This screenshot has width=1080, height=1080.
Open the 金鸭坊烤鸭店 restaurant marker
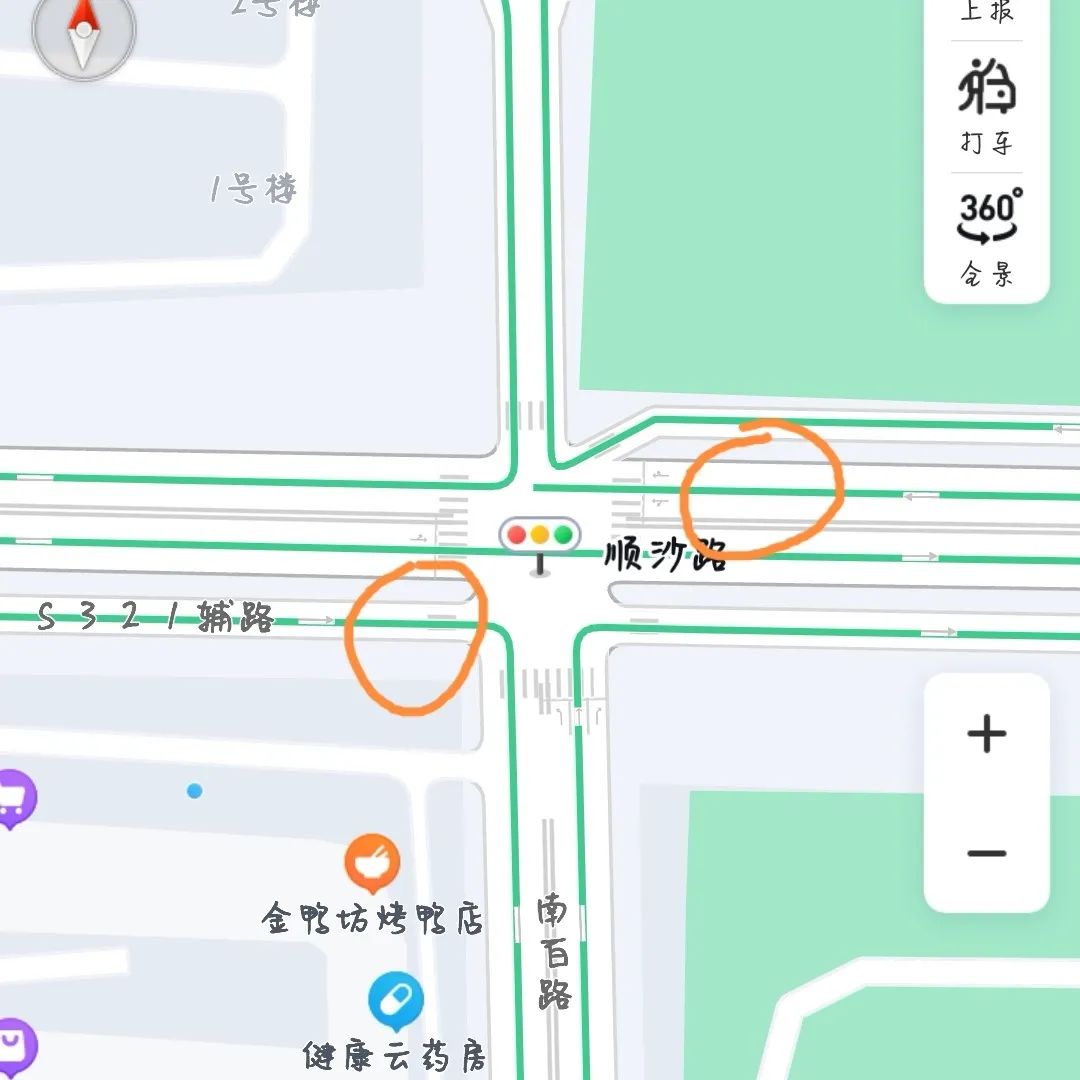[372, 862]
